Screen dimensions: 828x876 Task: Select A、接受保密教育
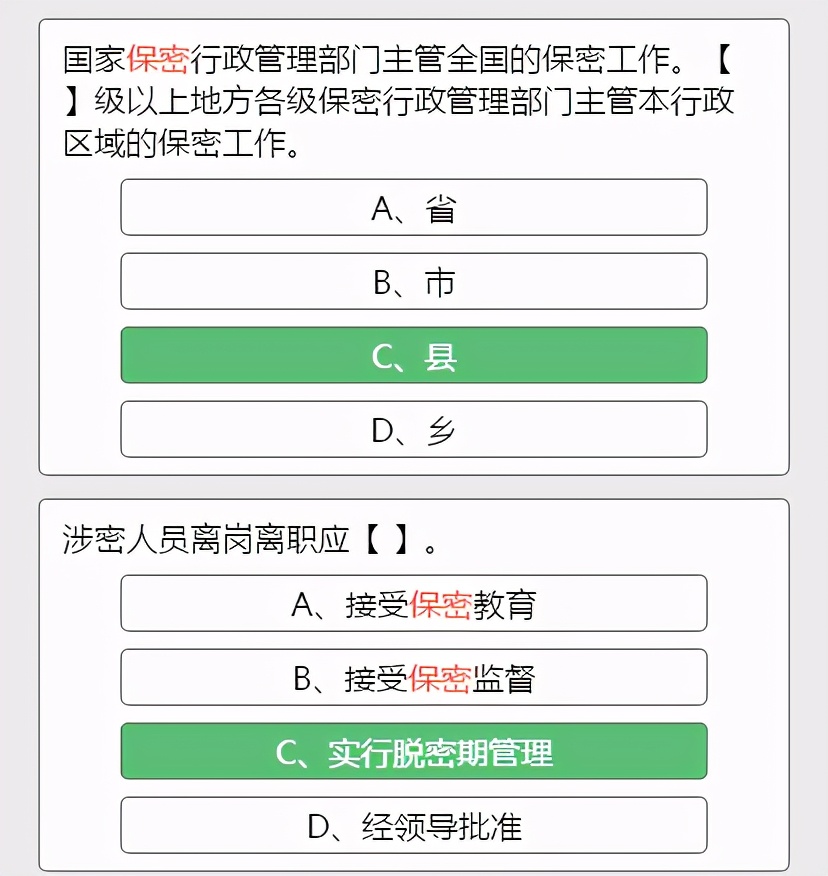413,604
